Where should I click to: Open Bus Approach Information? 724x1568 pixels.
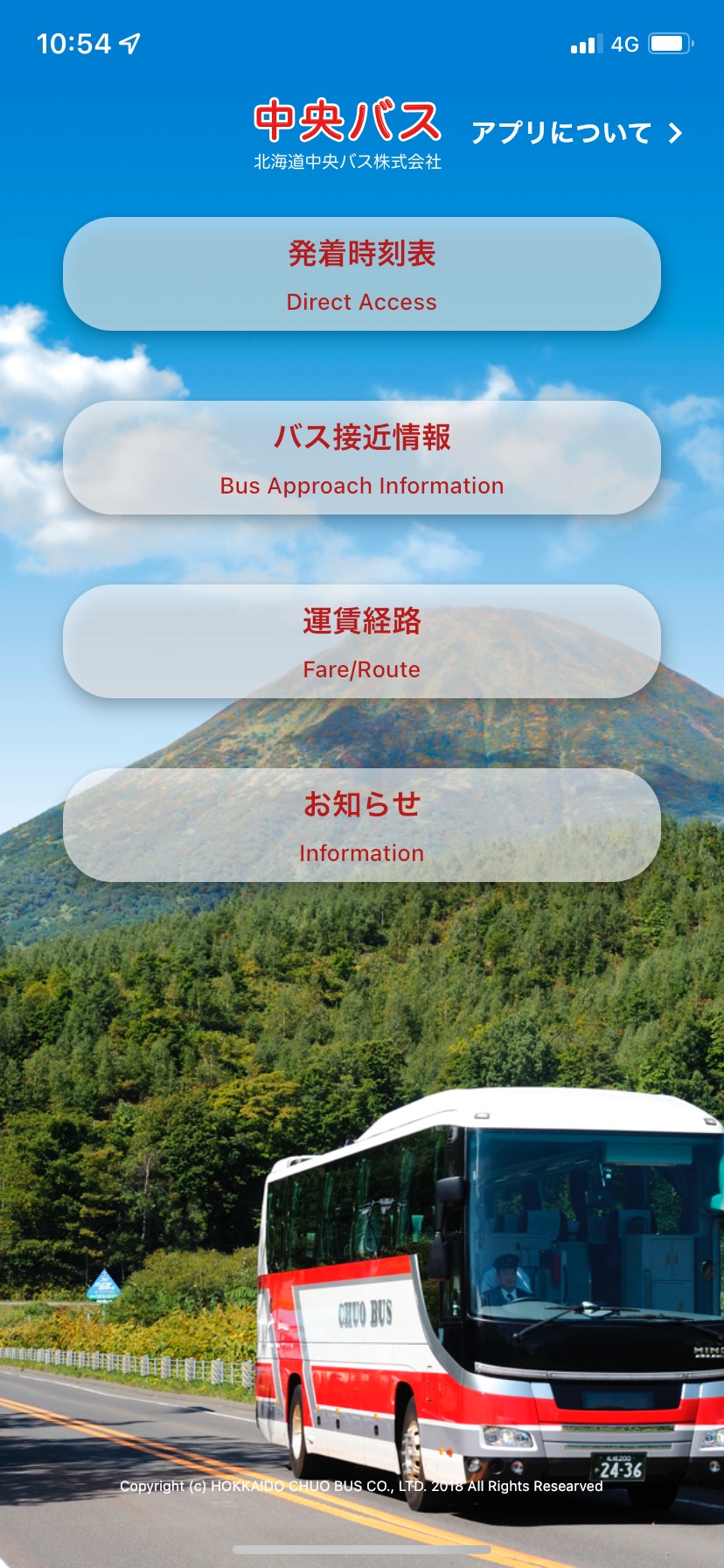(x=361, y=458)
